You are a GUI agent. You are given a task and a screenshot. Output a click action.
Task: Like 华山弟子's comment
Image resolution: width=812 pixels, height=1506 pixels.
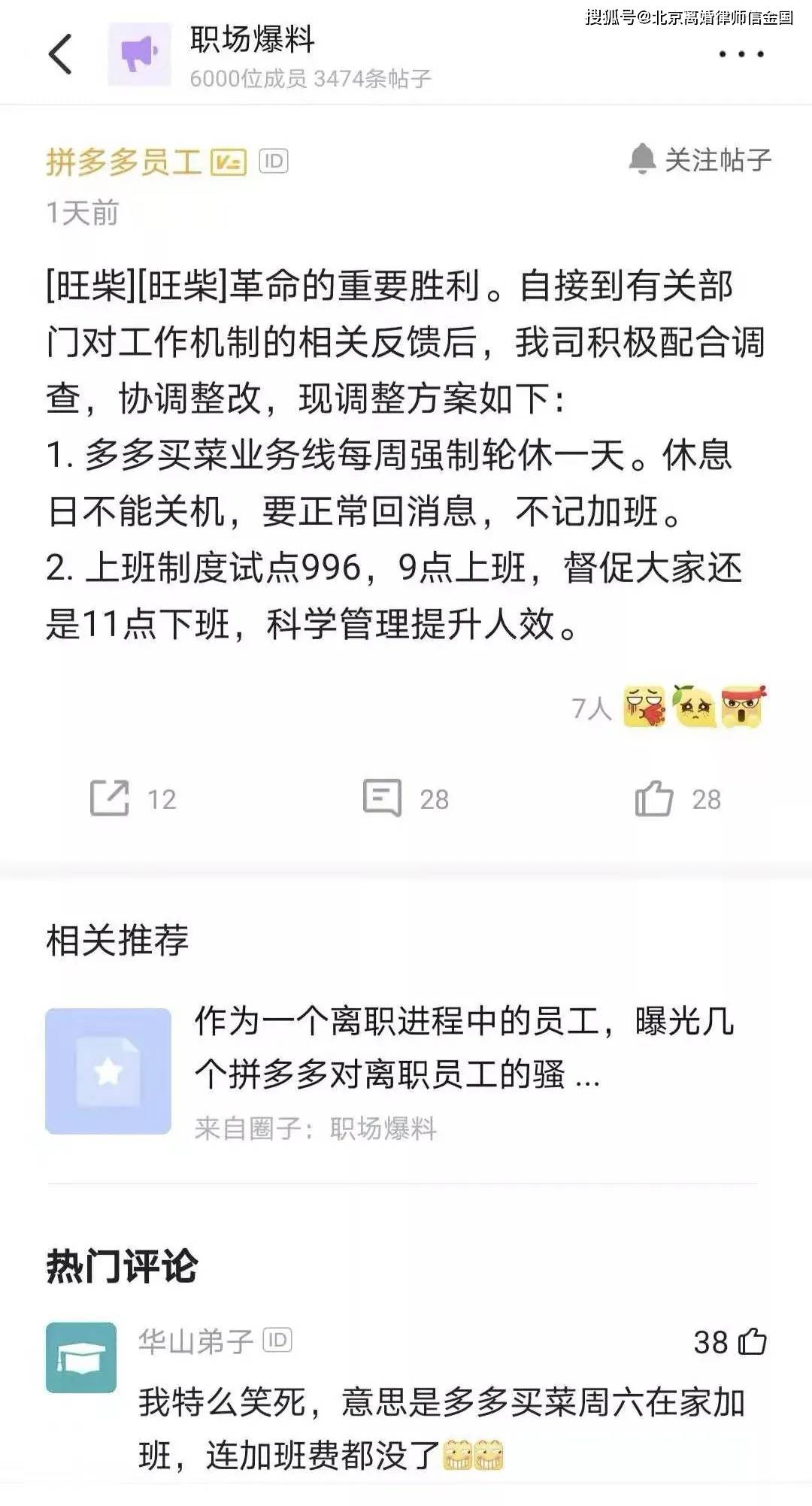point(753,1342)
